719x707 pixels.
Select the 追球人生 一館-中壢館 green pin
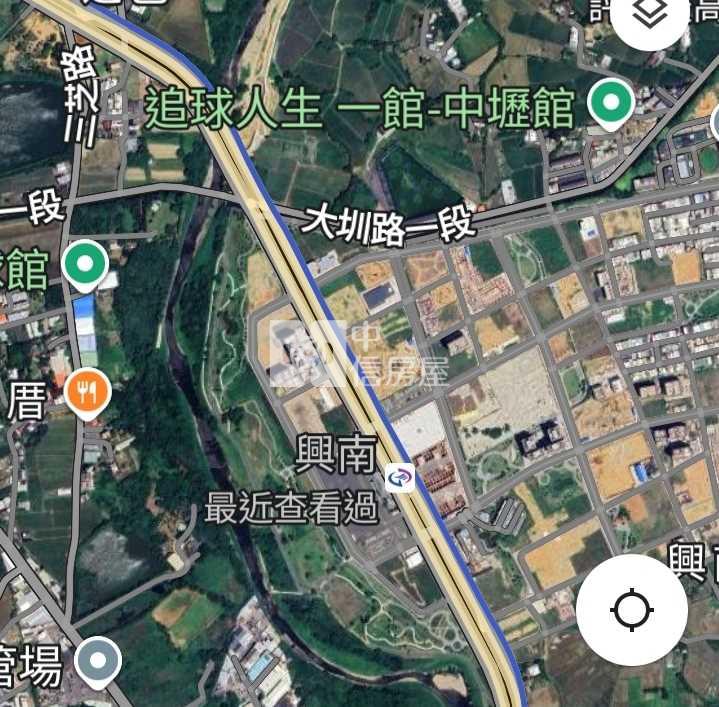[609, 103]
